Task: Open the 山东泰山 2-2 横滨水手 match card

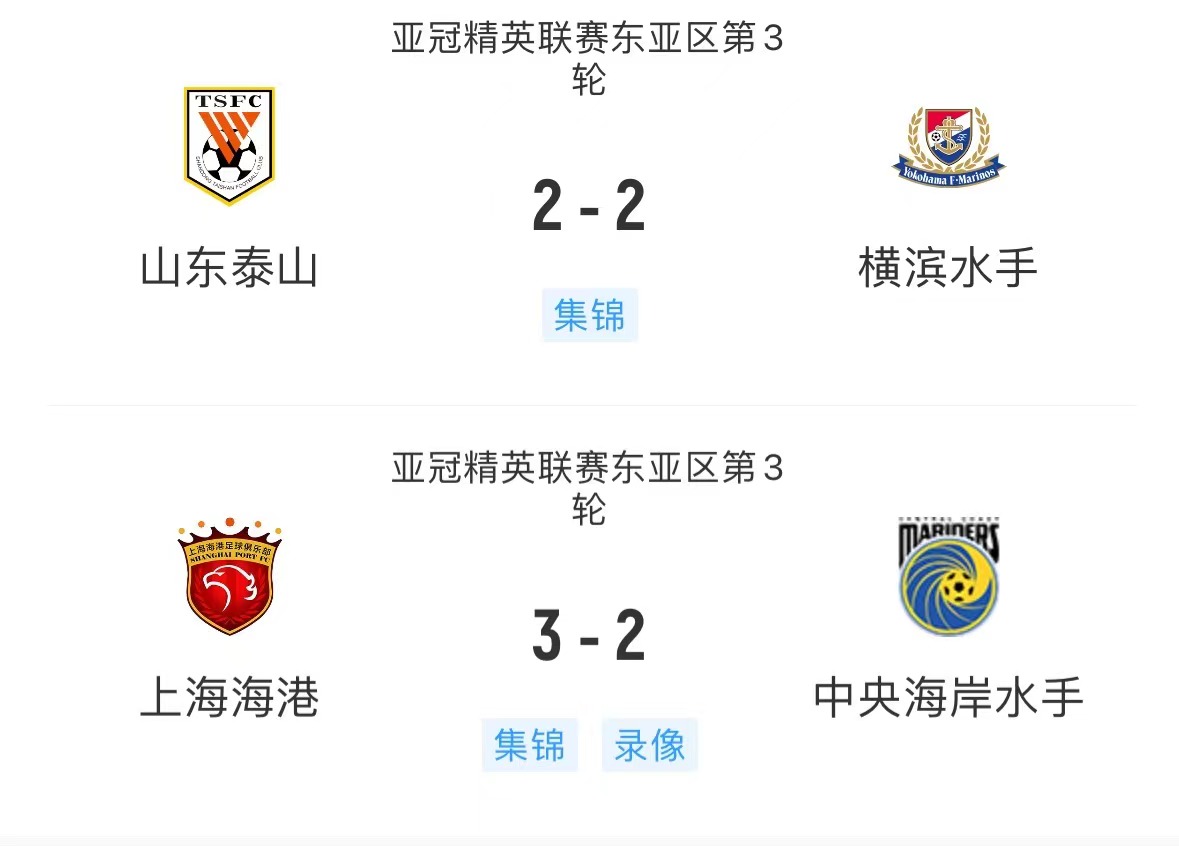Action: [589, 208]
